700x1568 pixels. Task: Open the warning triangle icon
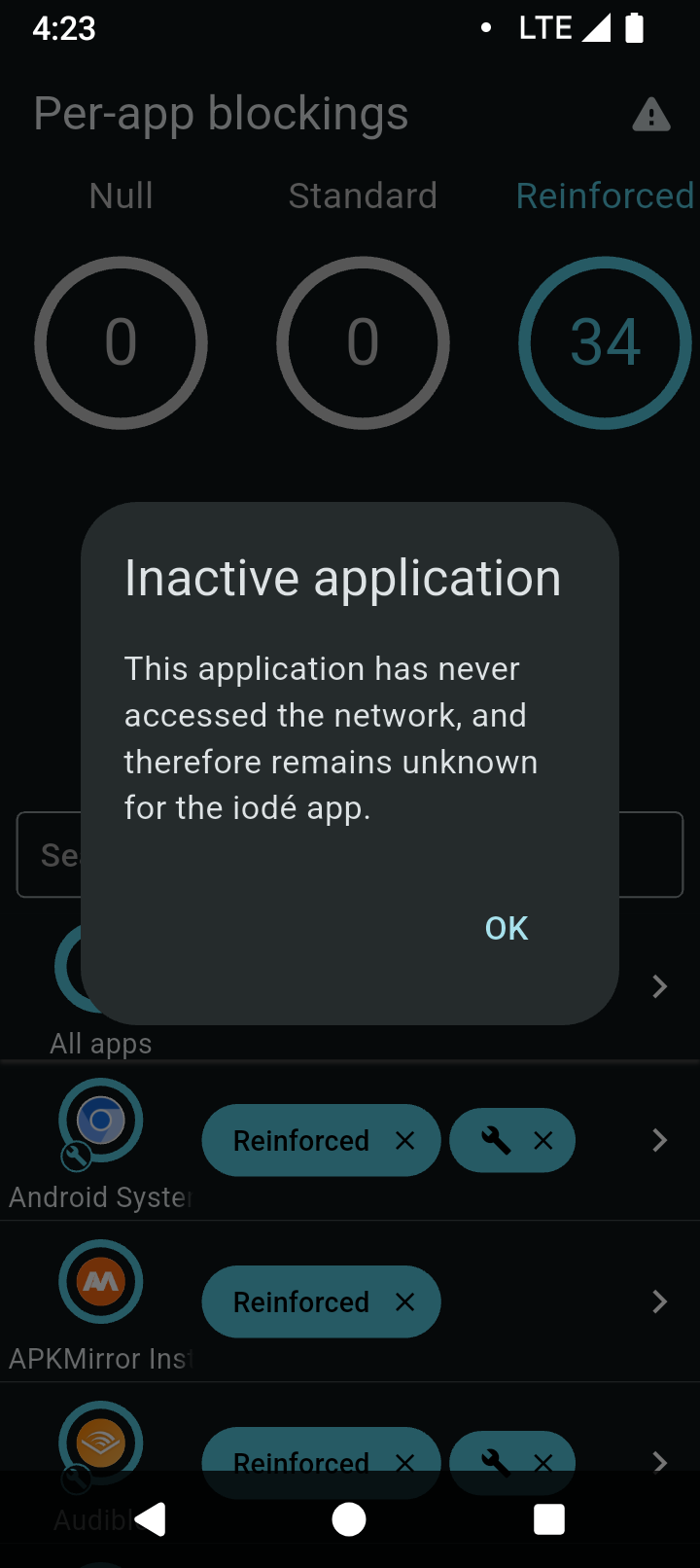tap(650, 116)
